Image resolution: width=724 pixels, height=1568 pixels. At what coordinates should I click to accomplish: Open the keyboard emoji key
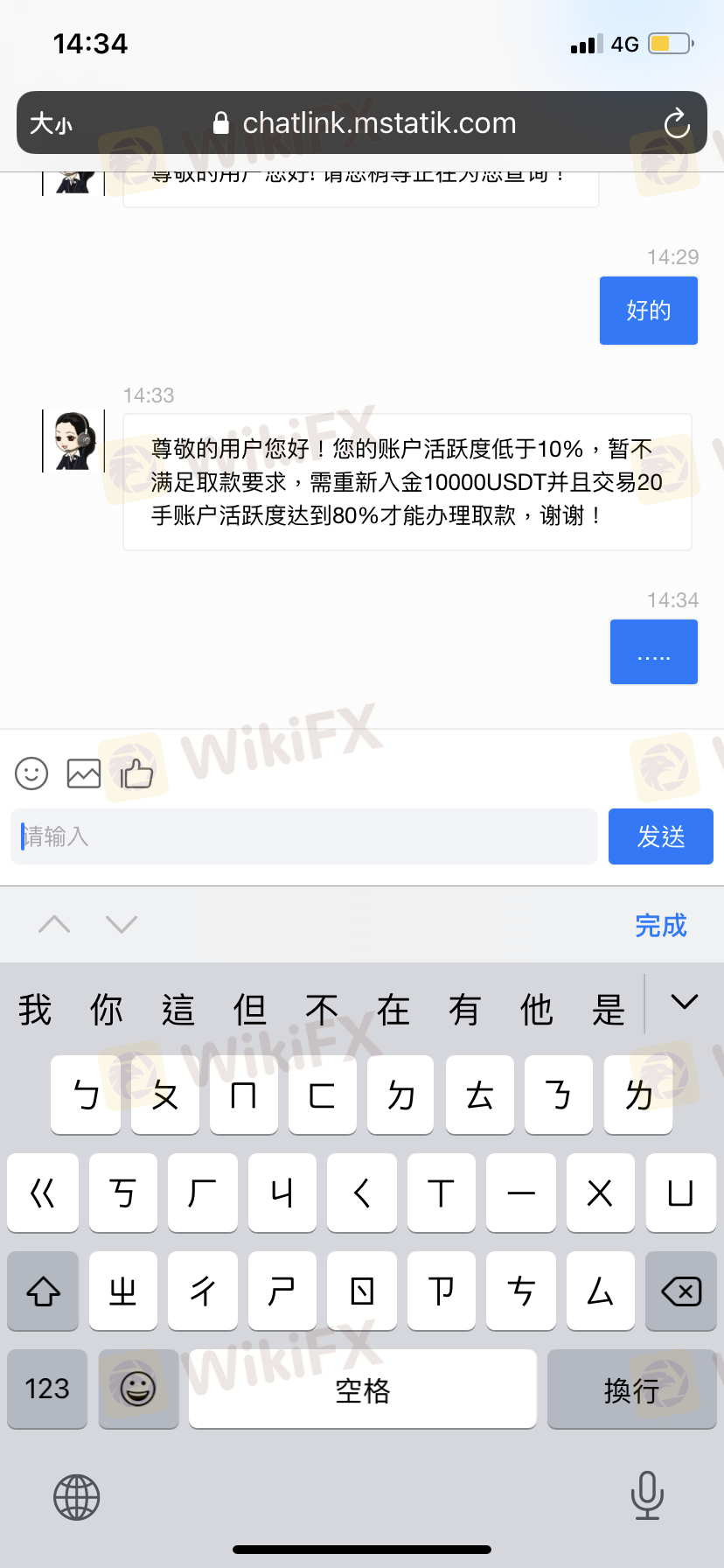coord(138,1389)
